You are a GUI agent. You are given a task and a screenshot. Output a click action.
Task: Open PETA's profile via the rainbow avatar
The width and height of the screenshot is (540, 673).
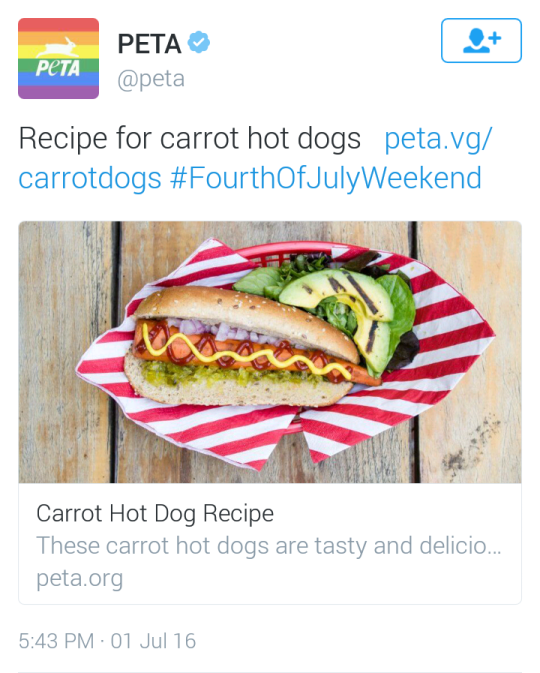point(58,58)
